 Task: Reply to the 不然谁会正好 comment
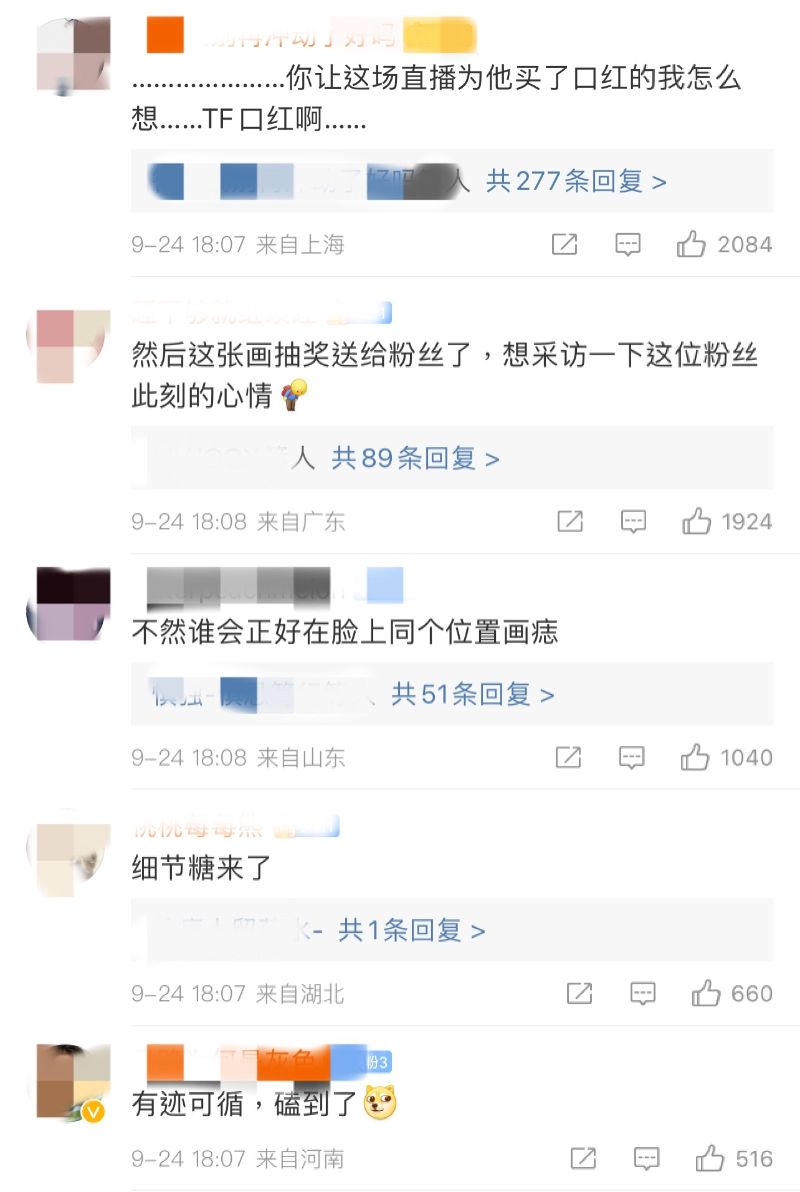(632, 758)
